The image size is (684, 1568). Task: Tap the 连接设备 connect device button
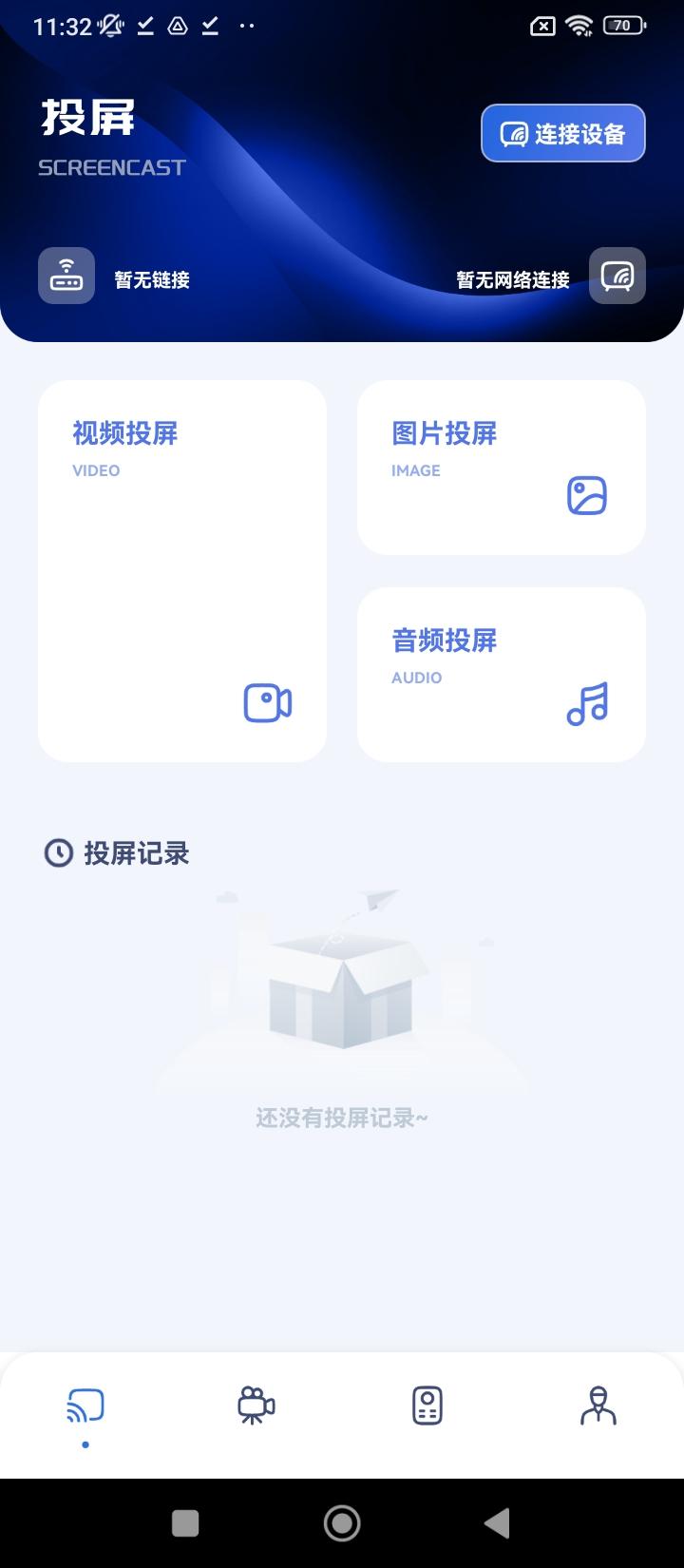(563, 133)
